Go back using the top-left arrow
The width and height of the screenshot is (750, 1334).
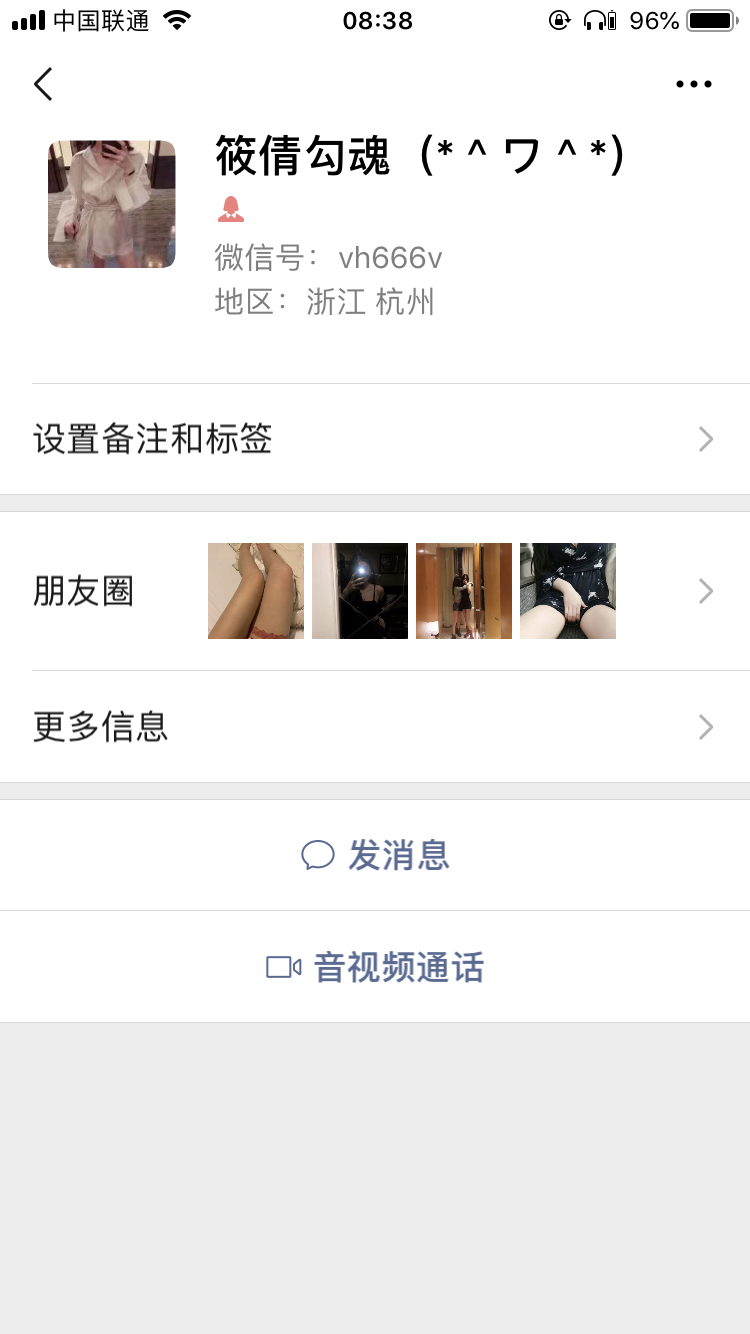point(43,84)
